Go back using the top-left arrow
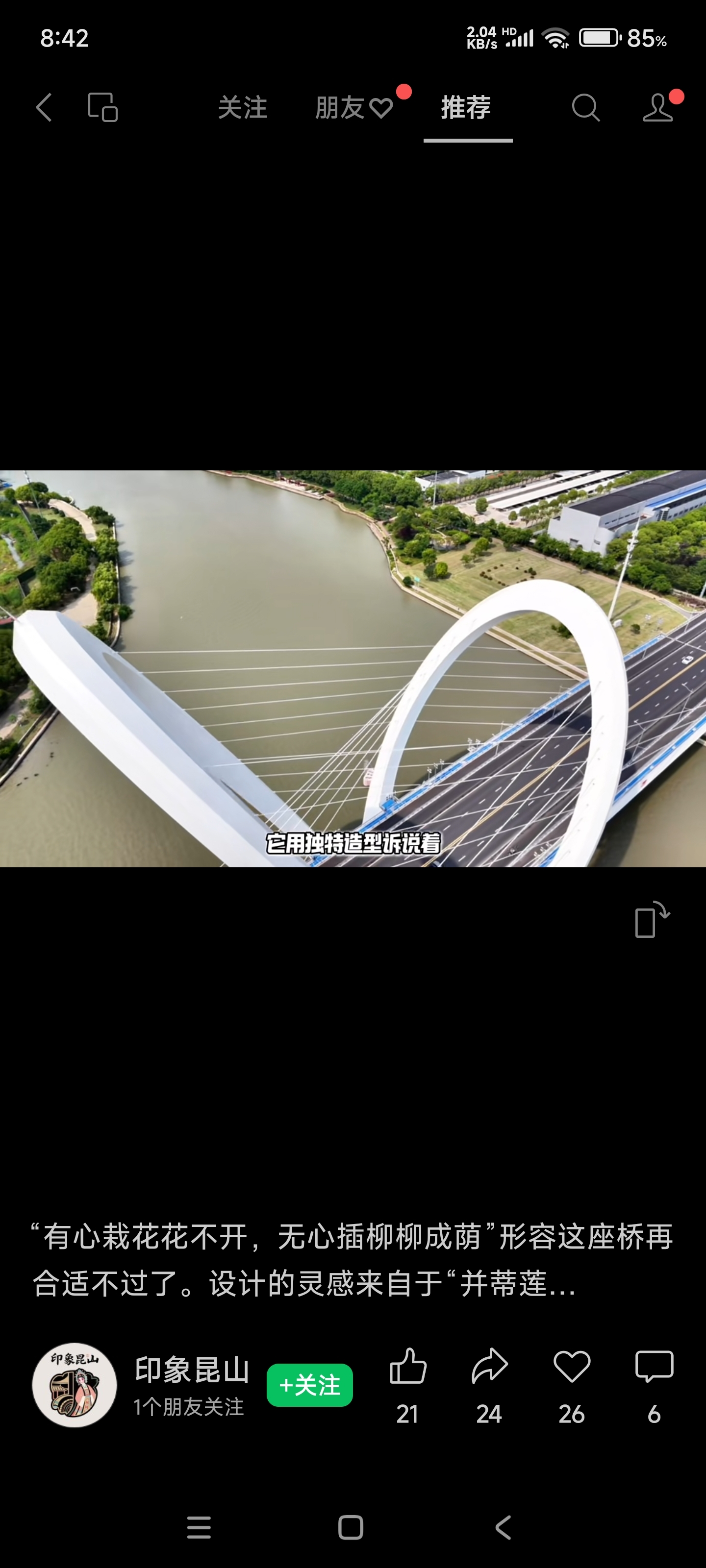This screenshot has width=706, height=1568. pos(43,108)
